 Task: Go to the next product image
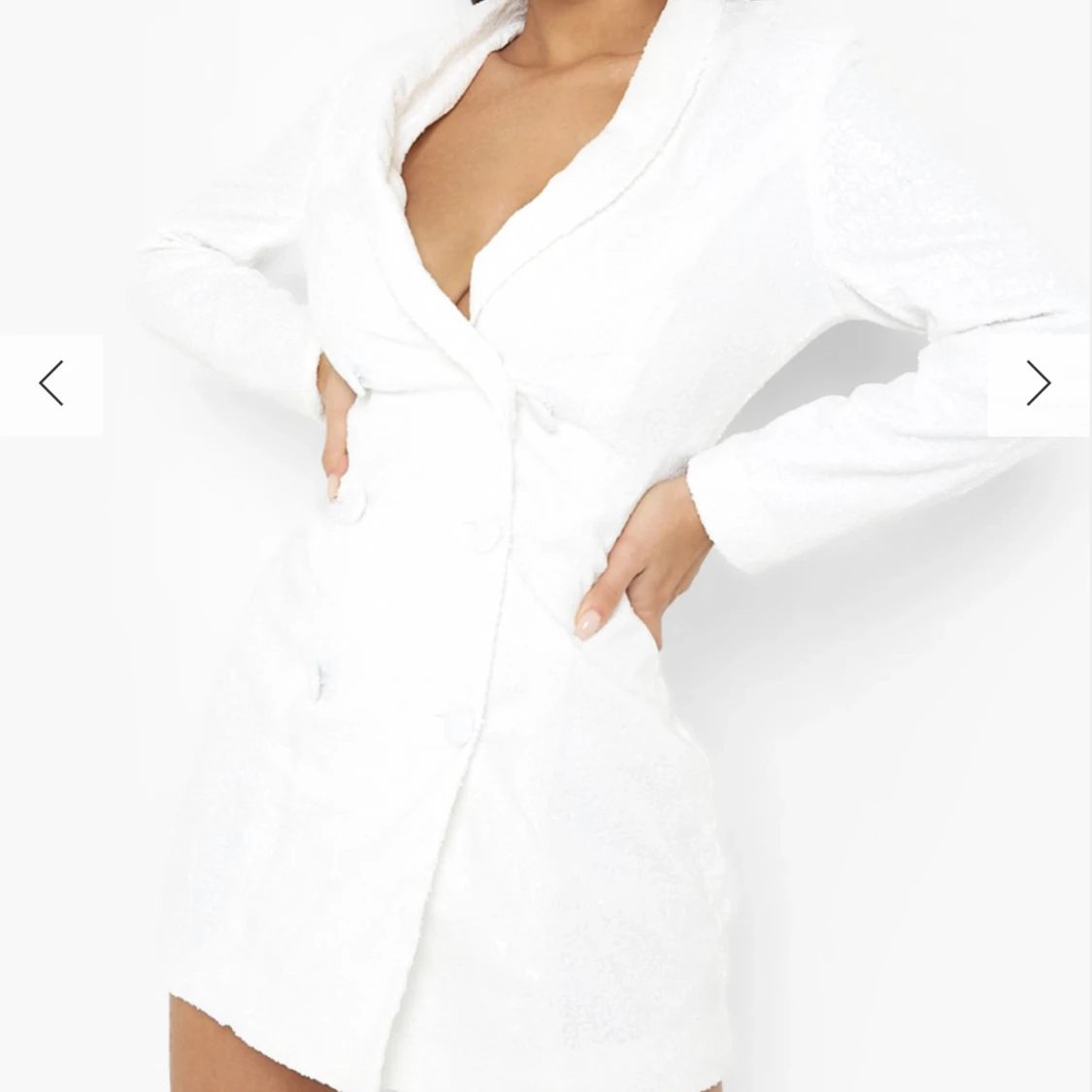(x=1039, y=384)
